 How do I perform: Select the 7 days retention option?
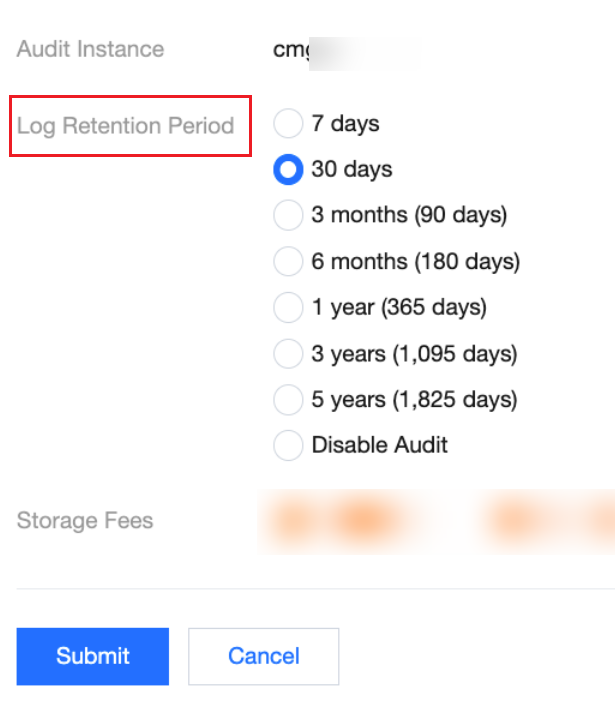[x=288, y=124]
